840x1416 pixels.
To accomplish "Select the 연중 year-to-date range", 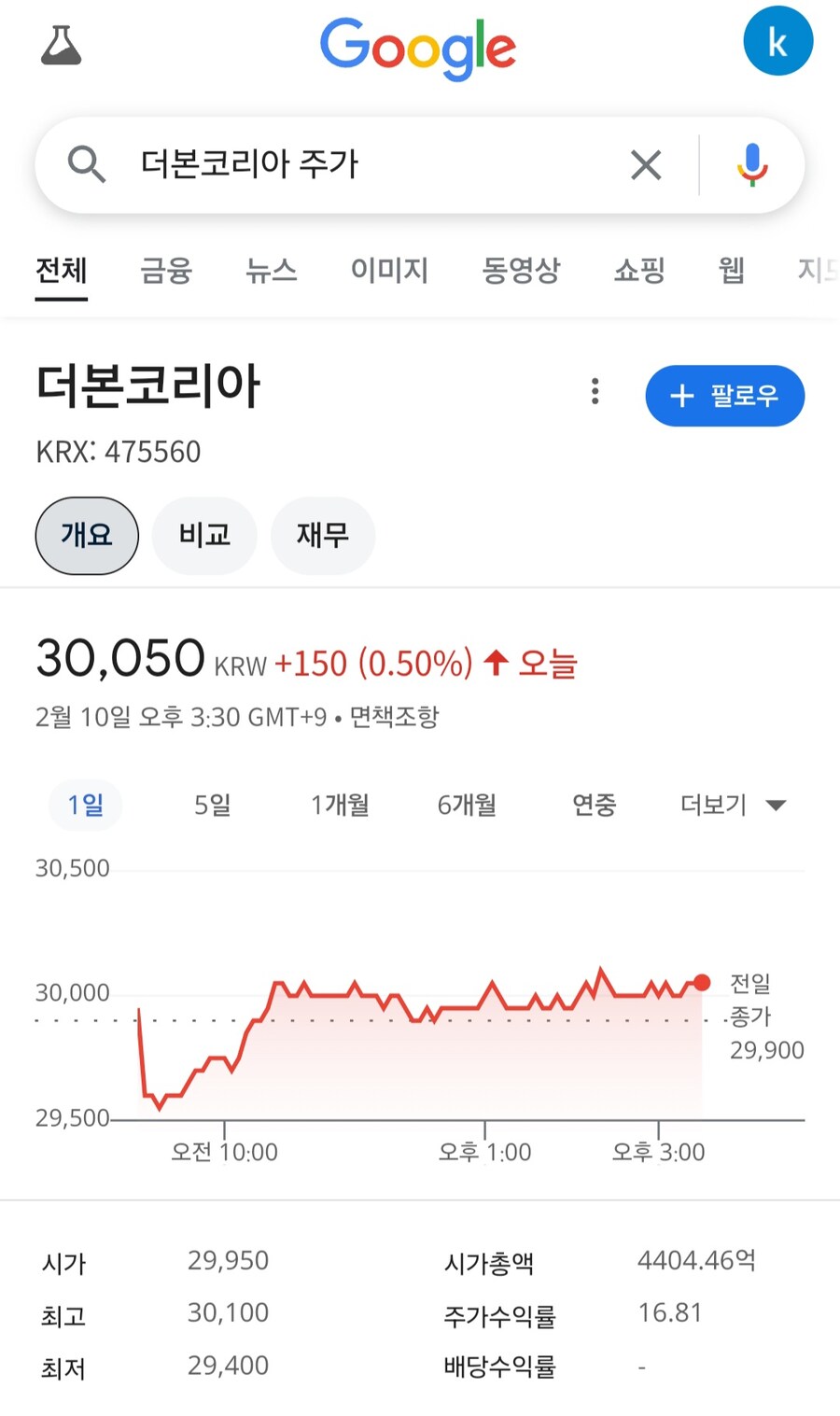I will [x=593, y=805].
